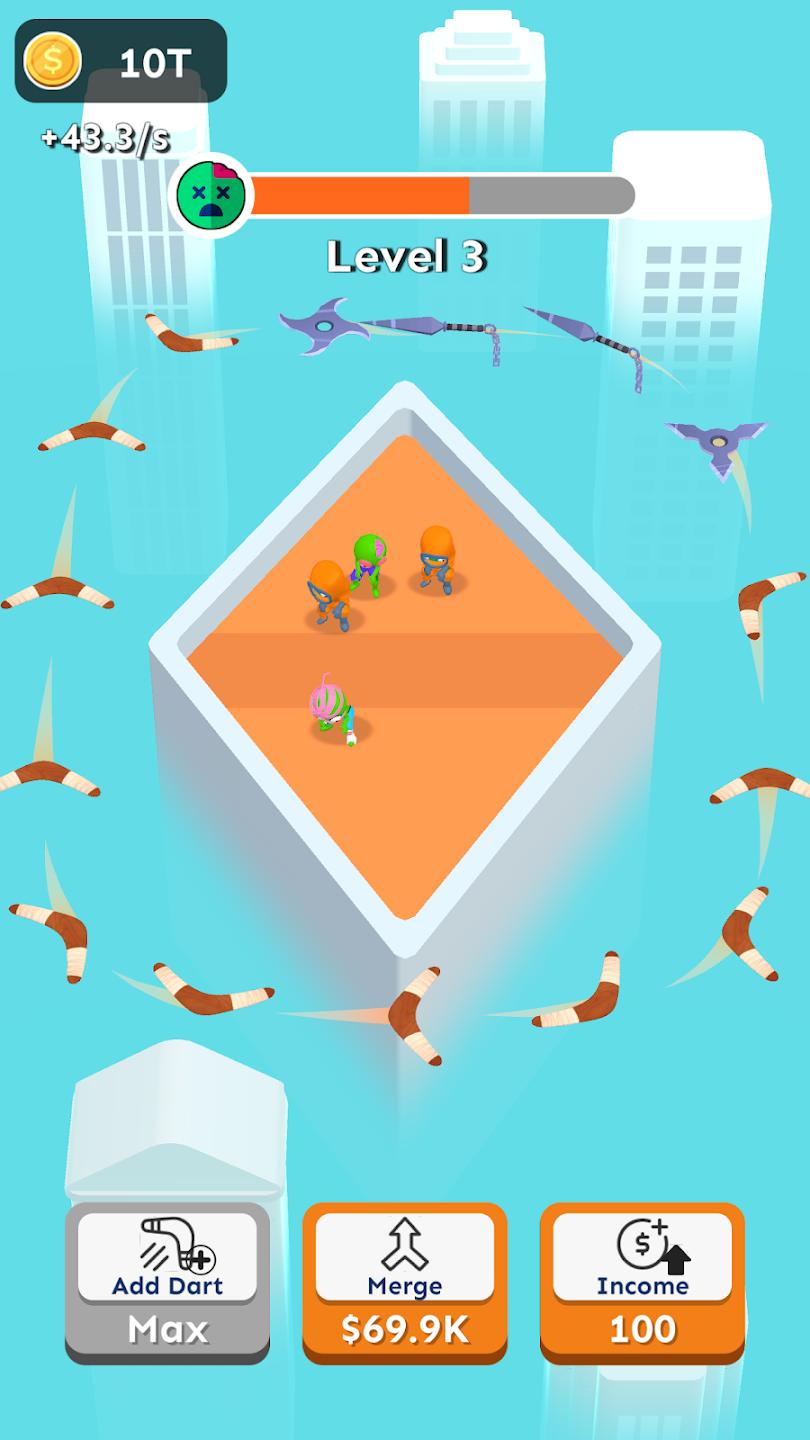Tap the Add Dart button
810x1440 pixels.
point(167,1281)
